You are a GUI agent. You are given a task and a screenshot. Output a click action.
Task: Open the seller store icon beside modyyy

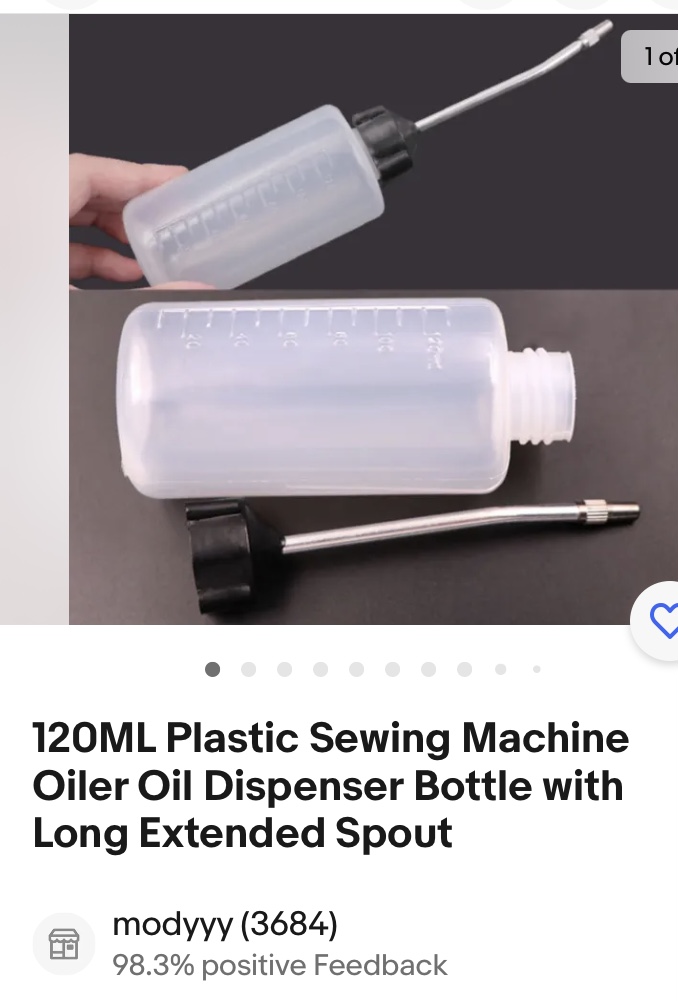[x=64, y=944]
